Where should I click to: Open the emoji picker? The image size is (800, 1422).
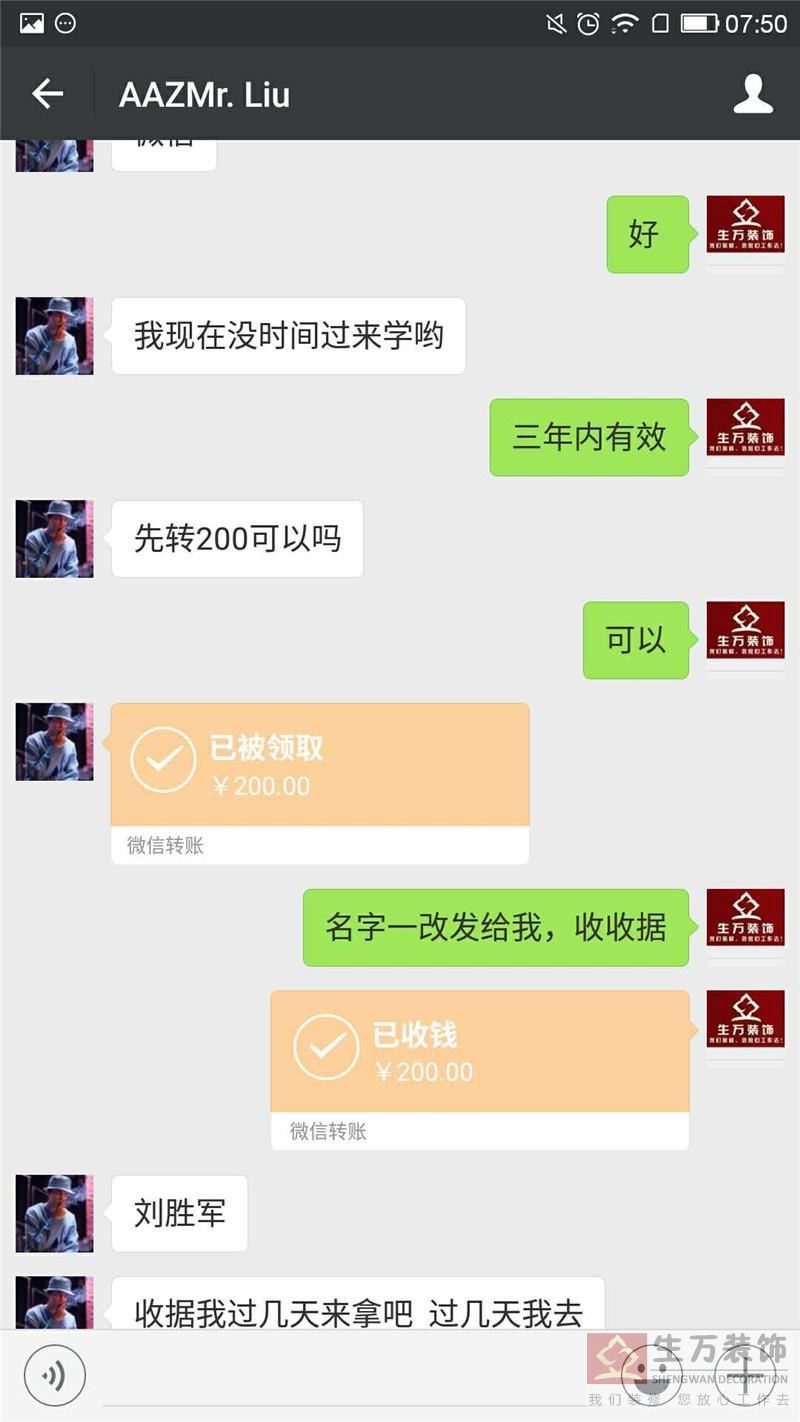click(x=652, y=1375)
